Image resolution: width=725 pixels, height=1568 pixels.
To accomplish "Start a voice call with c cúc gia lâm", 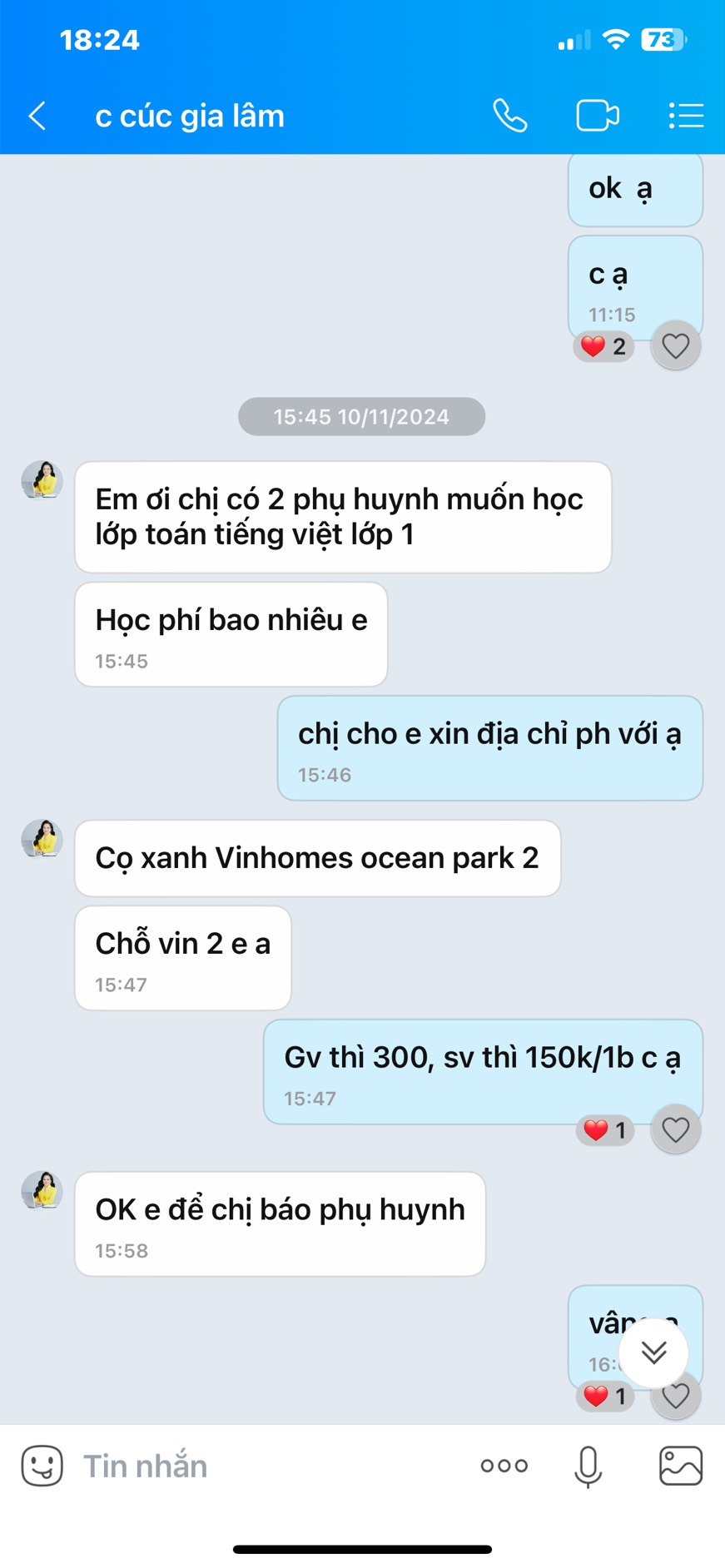I will pos(509,116).
